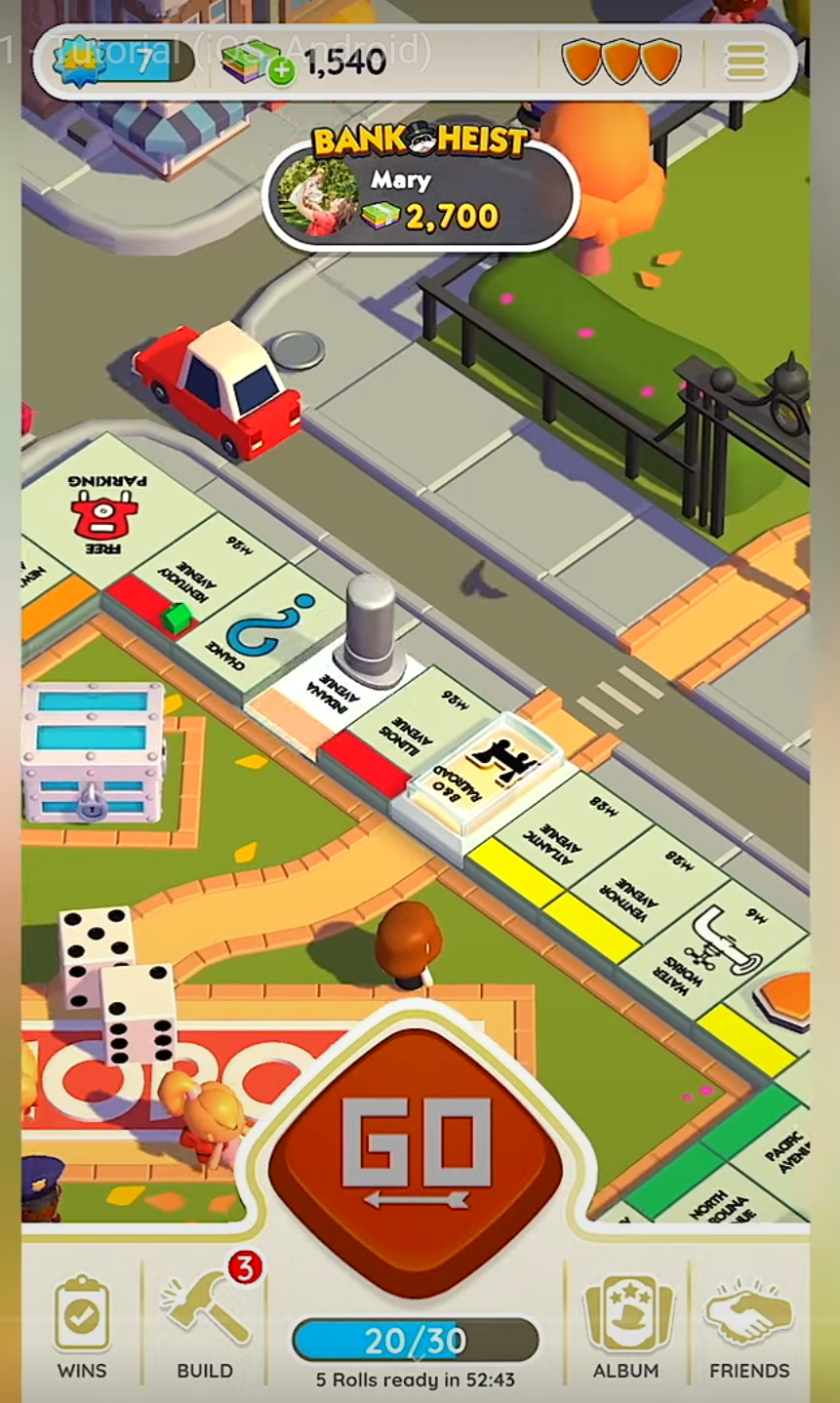Viewport: 840px width, 1403px height.
Task: Open the Wins tab
Action: [x=82, y=1327]
